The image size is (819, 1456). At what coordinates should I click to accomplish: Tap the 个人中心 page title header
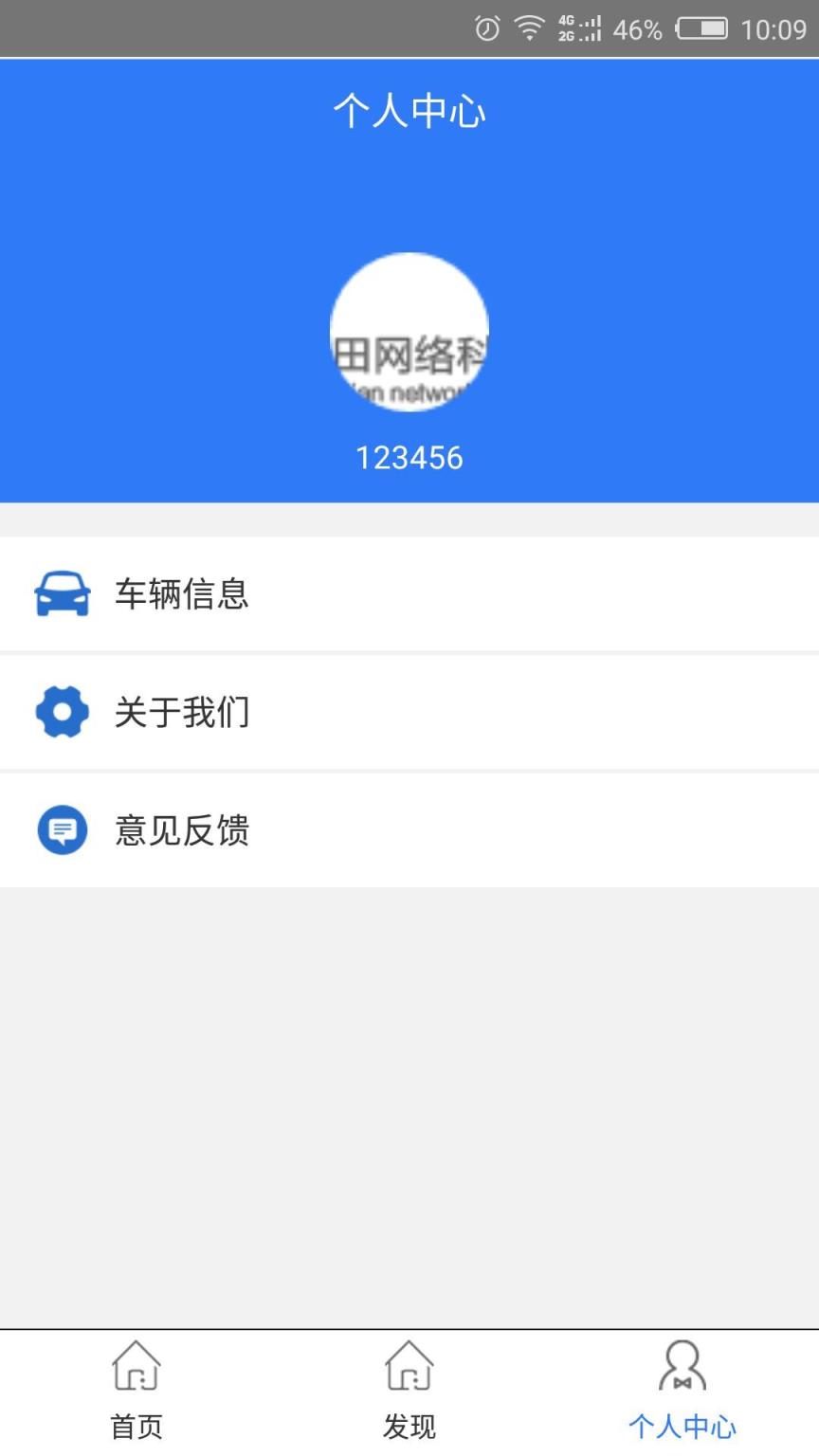pyautogui.click(x=409, y=110)
